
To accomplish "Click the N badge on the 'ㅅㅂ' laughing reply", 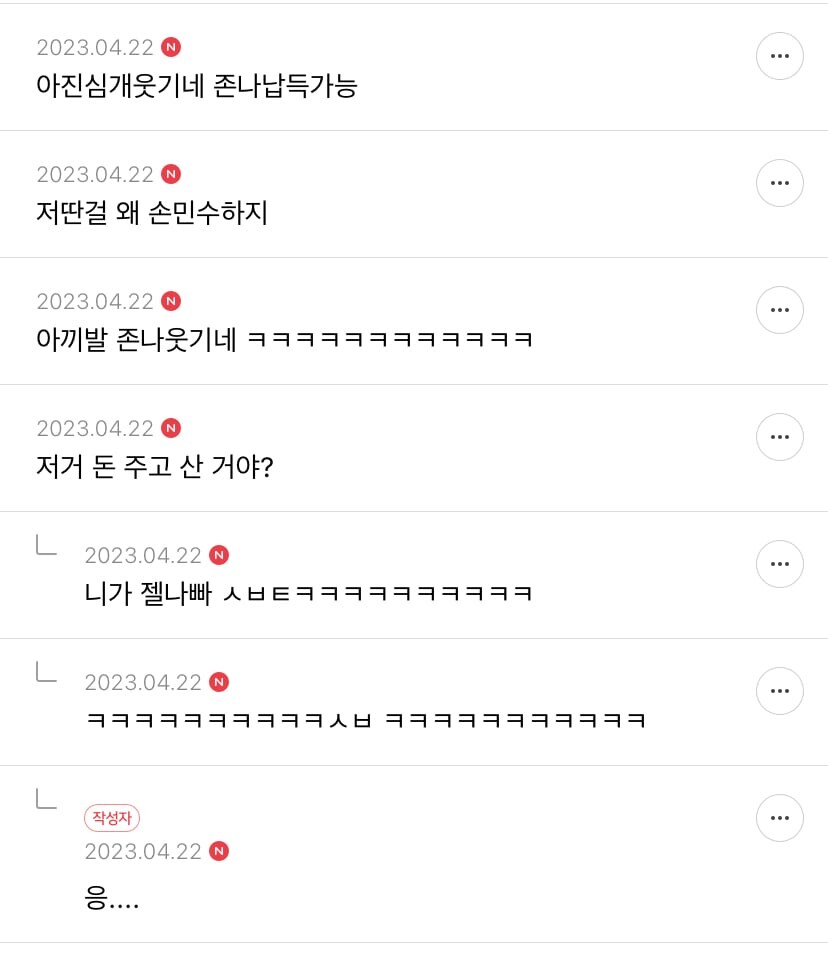I will pos(219,682).
